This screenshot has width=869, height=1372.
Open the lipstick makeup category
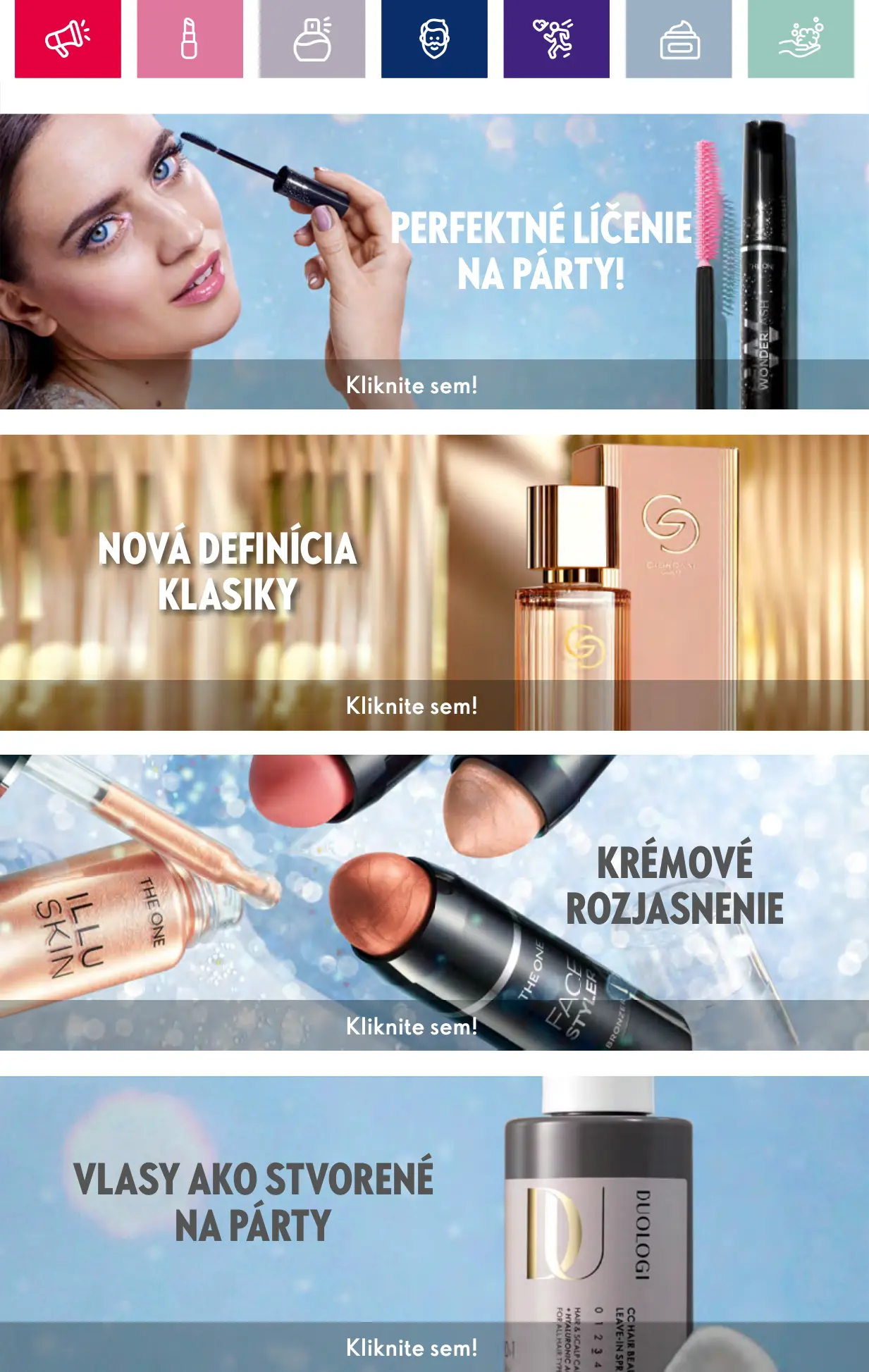point(190,39)
